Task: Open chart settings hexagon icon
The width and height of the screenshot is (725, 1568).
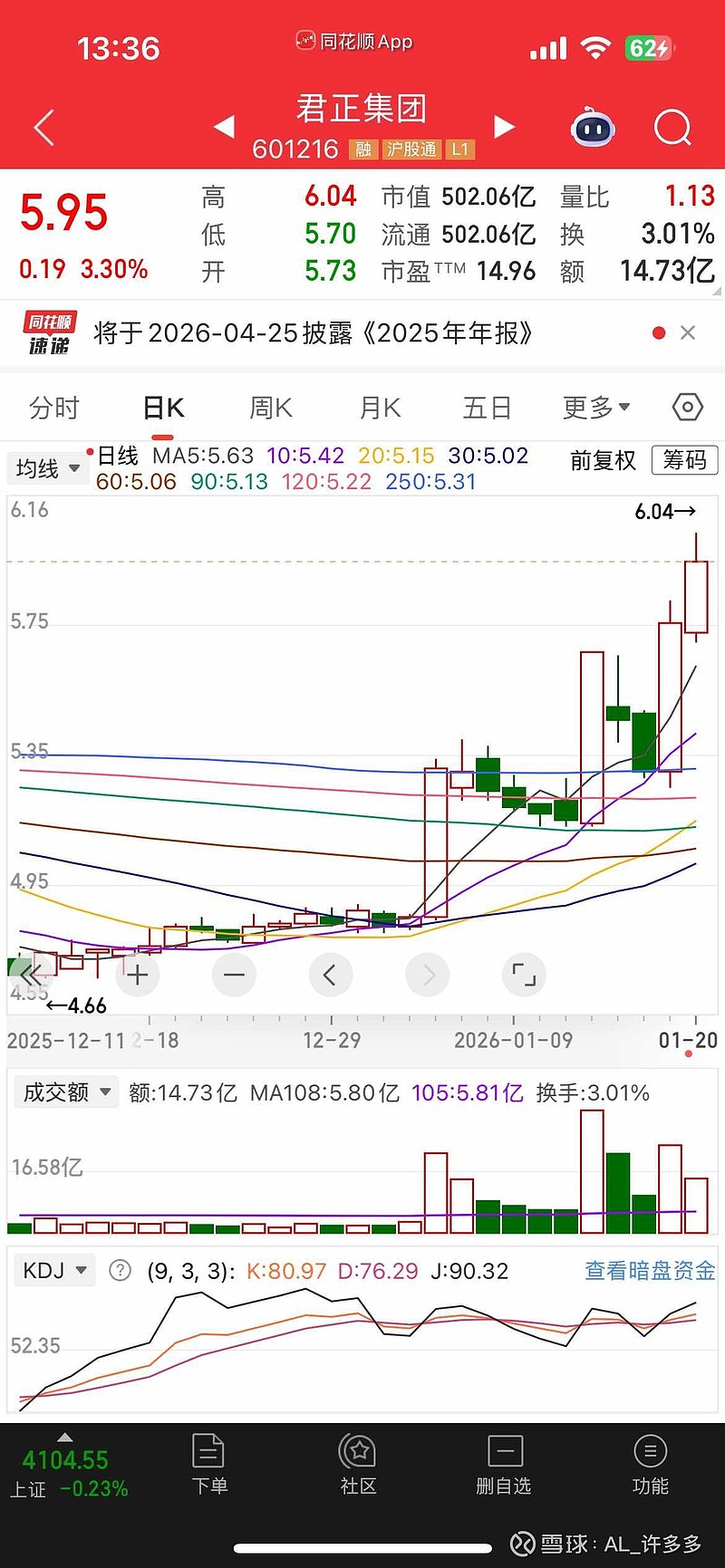Action: (x=688, y=408)
